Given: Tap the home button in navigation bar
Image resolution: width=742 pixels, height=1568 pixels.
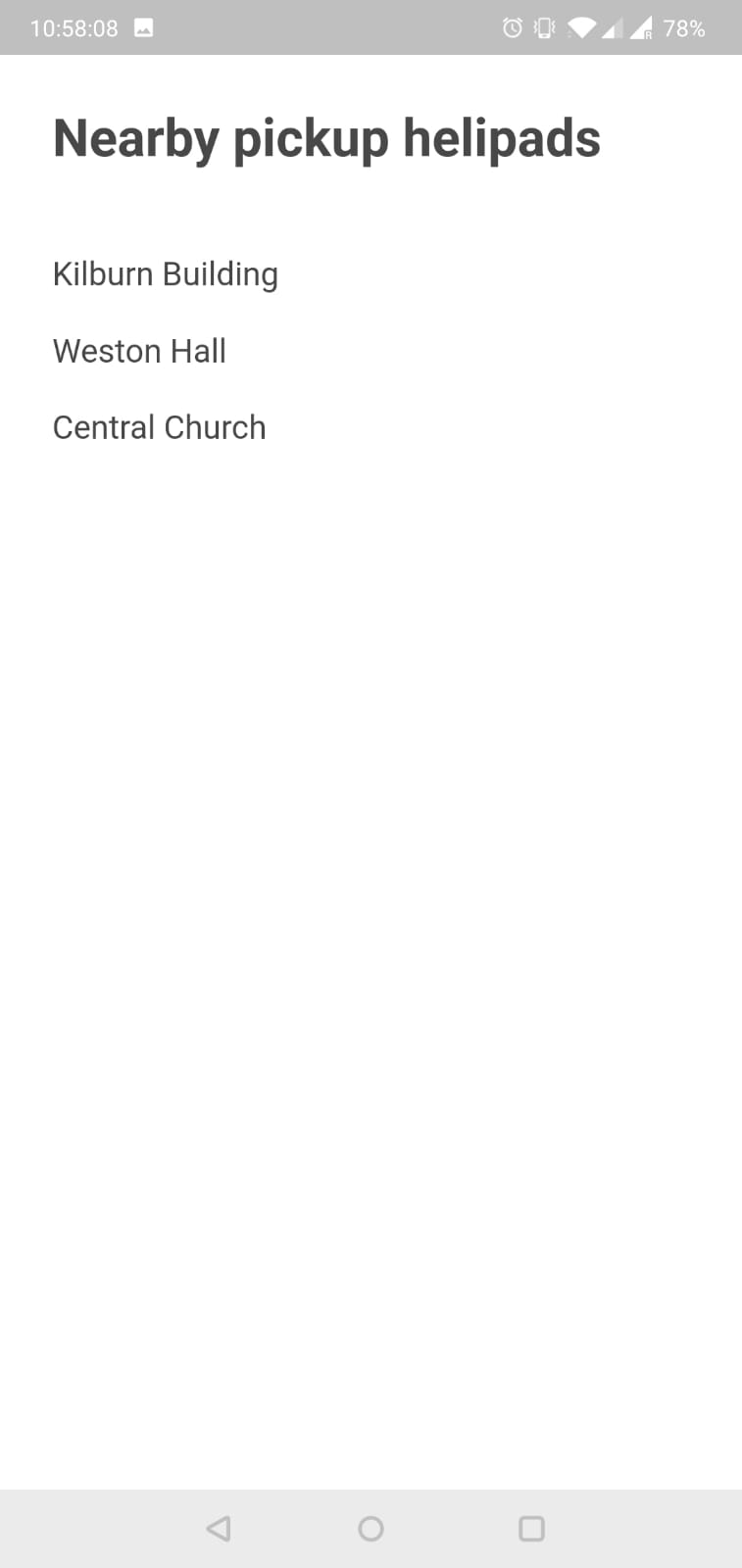Looking at the screenshot, I should [x=371, y=1528].
